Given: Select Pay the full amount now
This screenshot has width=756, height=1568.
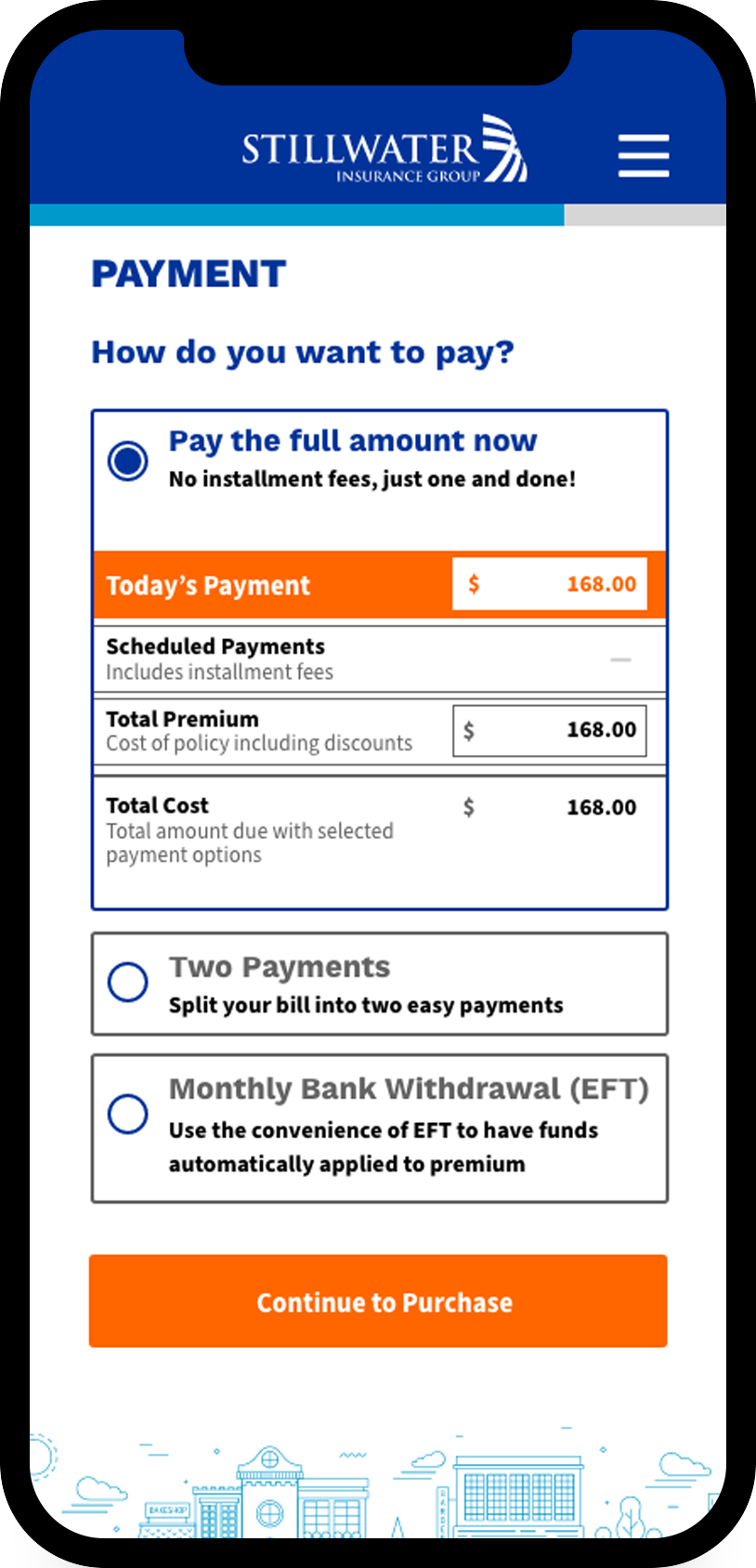Looking at the screenshot, I should [128, 461].
